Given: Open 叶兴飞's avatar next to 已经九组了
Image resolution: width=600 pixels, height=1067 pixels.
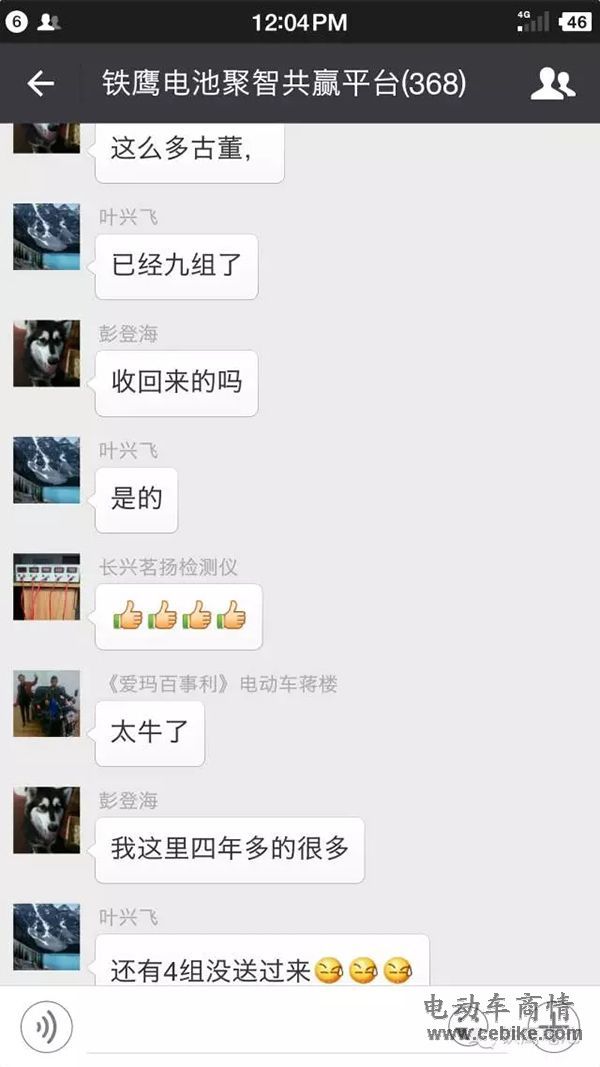Looking at the screenshot, I should coord(46,237).
